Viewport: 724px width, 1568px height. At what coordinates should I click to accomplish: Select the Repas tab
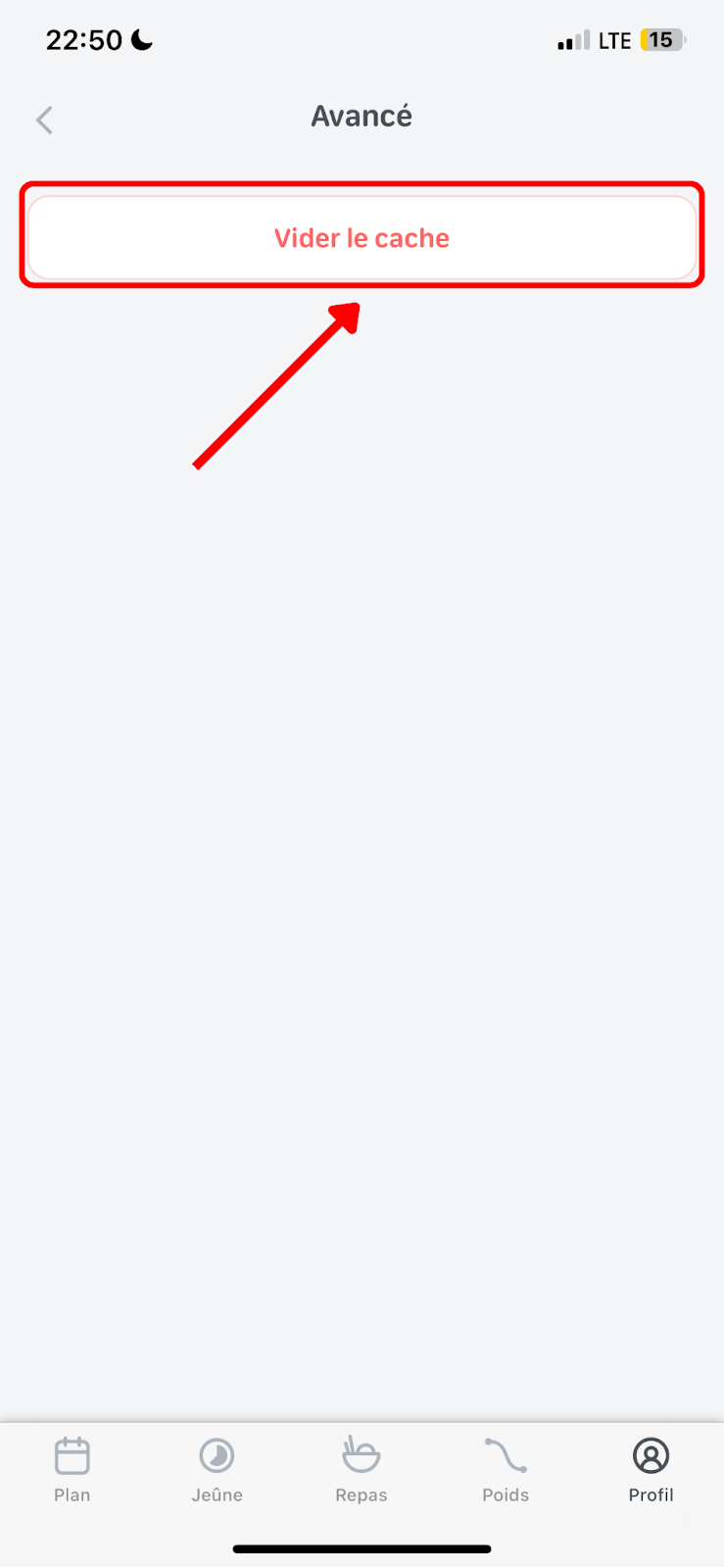point(362,1470)
